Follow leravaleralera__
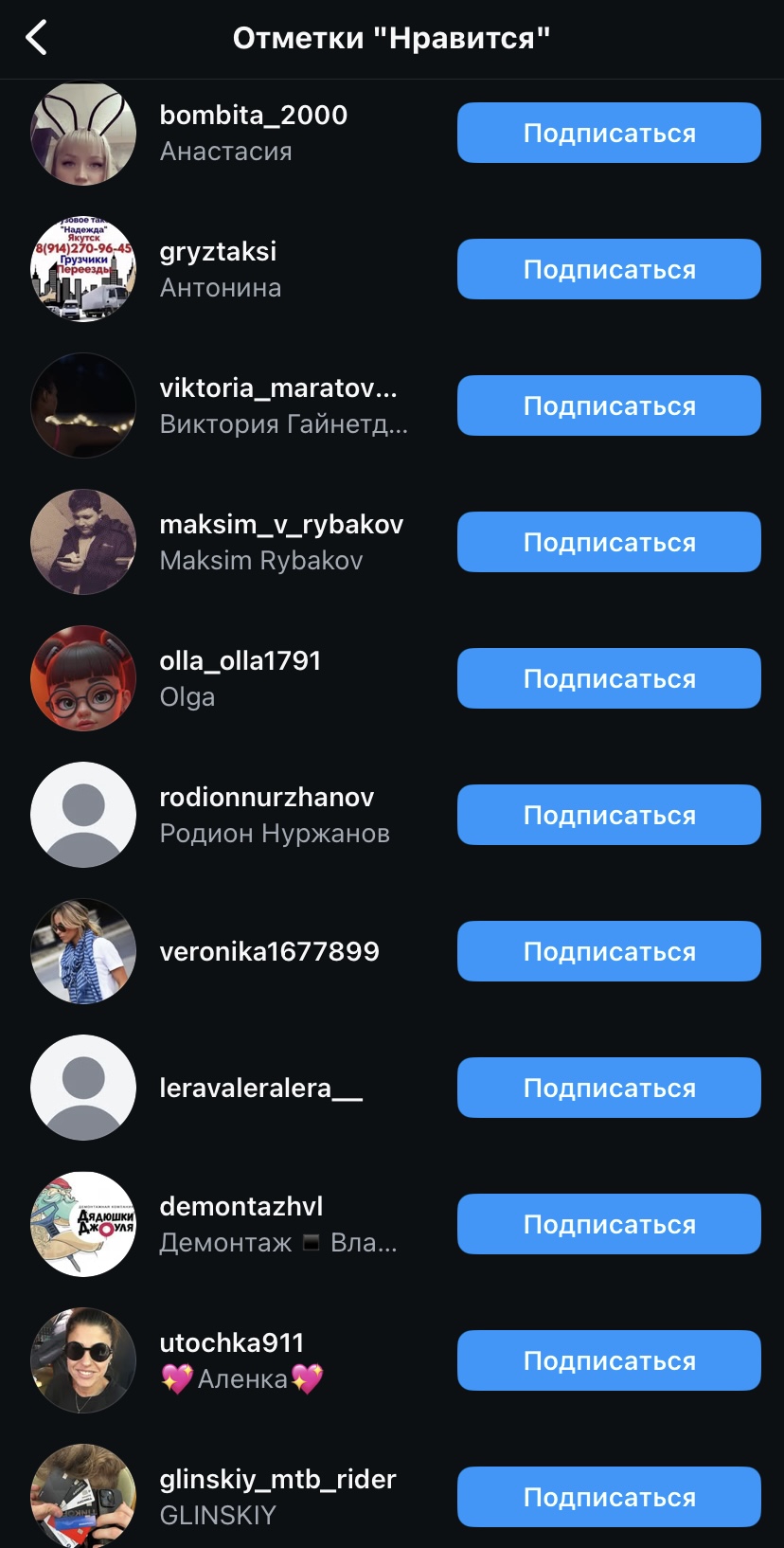The width and height of the screenshot is (784, 1548). [609, 1088]
